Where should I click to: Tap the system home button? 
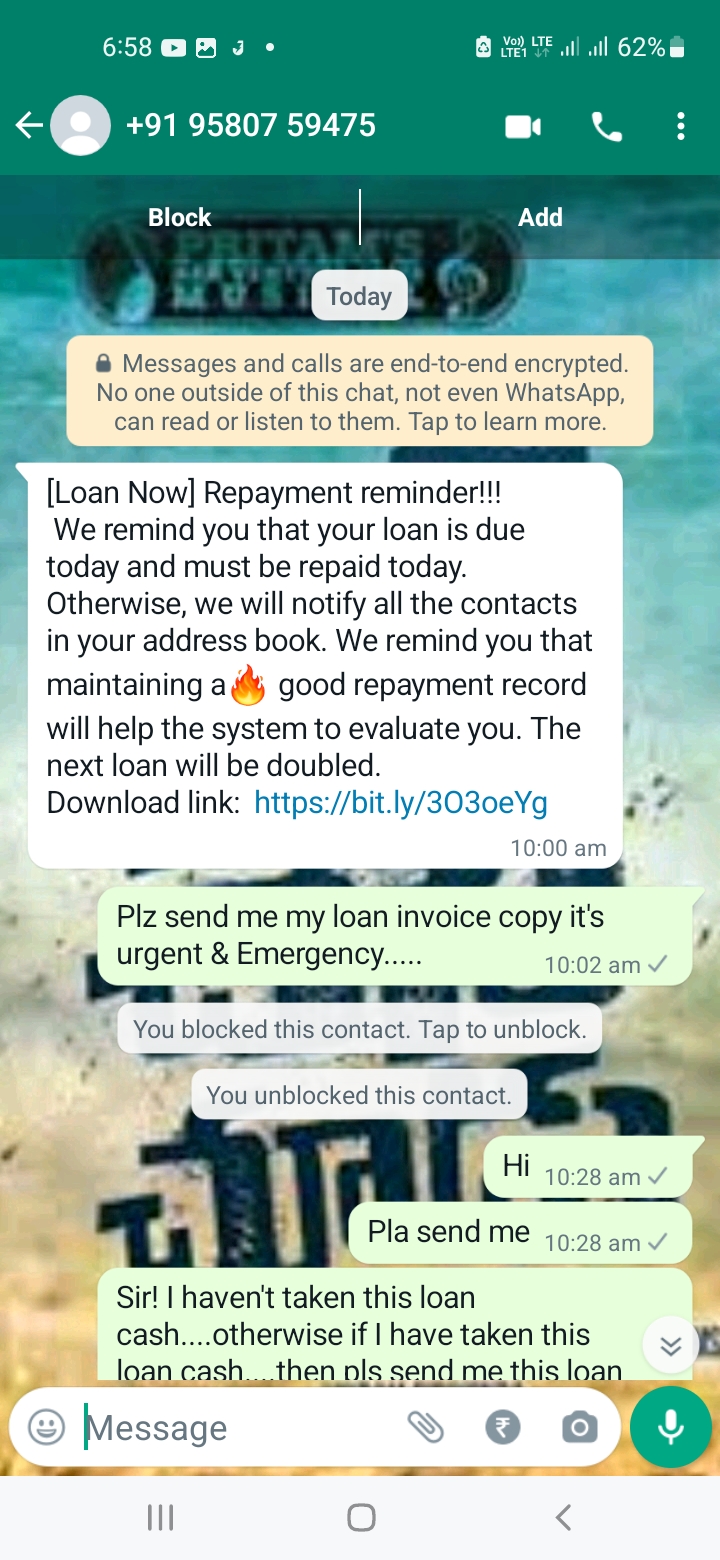(x=361, y=1517)
